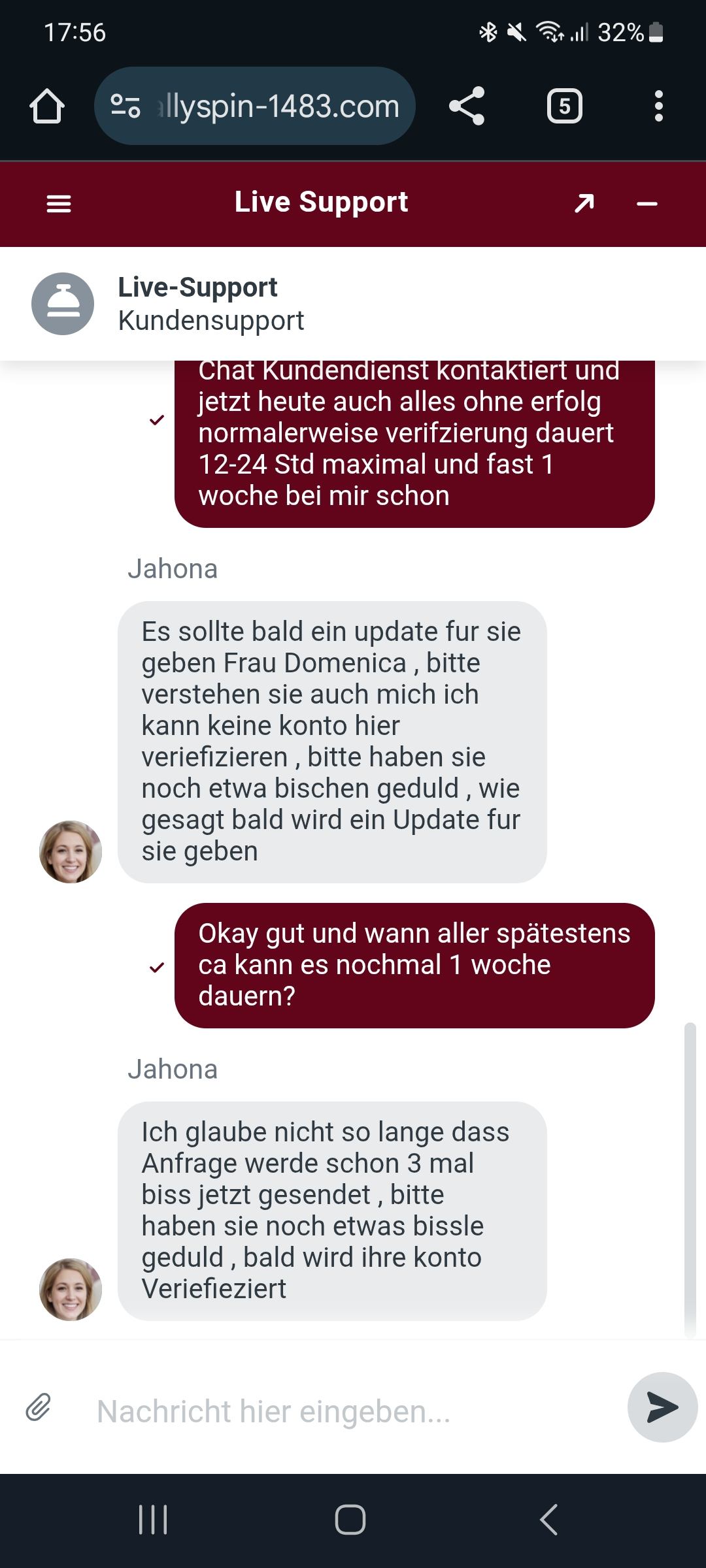Share this page from the browser toolbar
Image resolution: width=706 pixels, height=1568 pixels.
467,106
